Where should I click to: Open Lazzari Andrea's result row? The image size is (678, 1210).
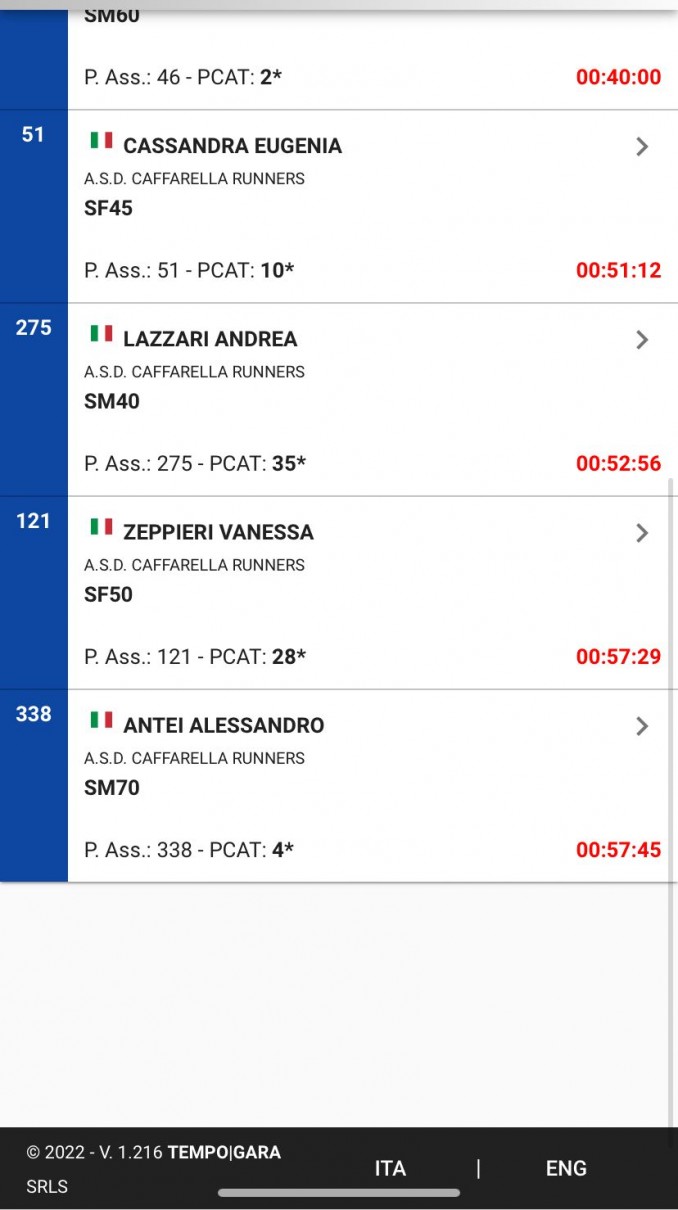click(x=339, y=400)
